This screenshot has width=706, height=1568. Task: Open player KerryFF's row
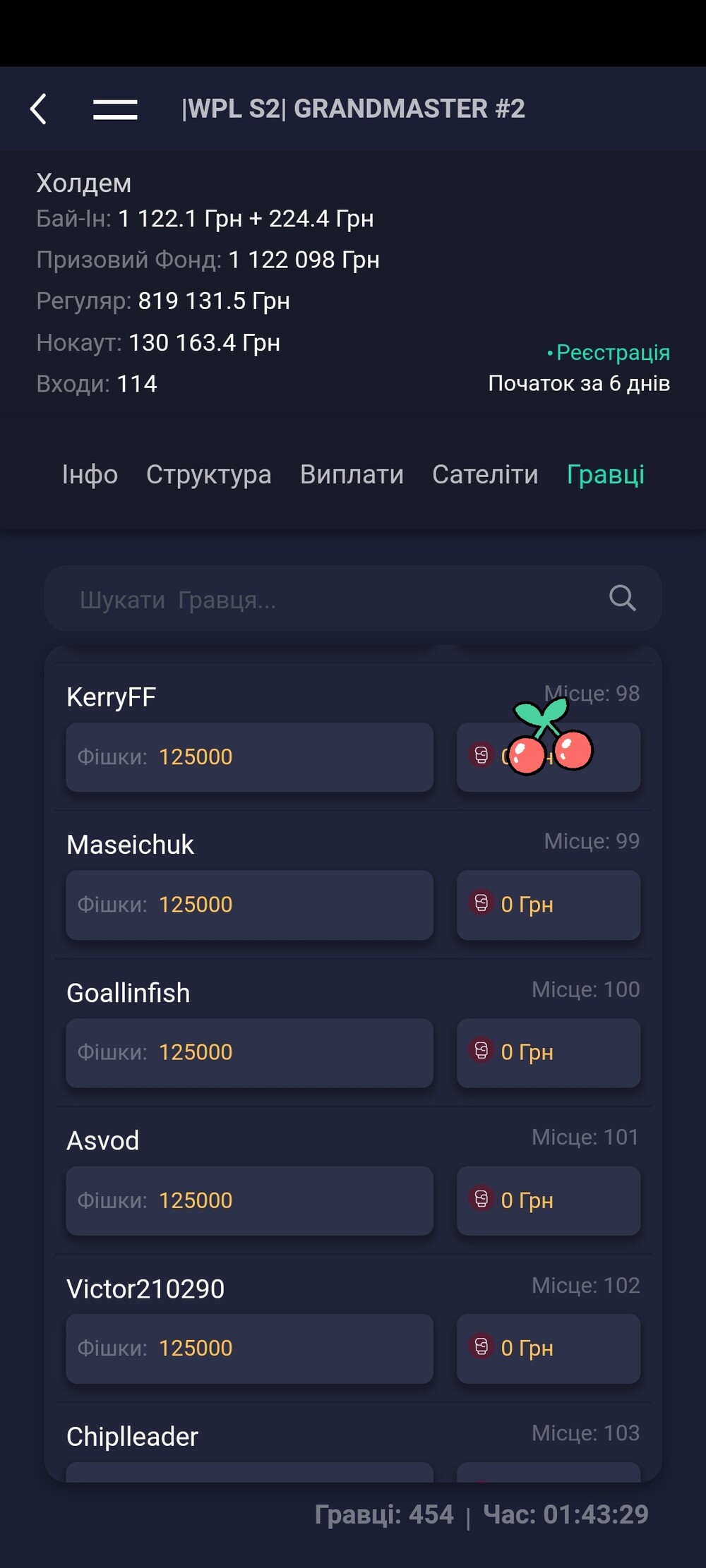pyautogui.click(x=353, y=736)
